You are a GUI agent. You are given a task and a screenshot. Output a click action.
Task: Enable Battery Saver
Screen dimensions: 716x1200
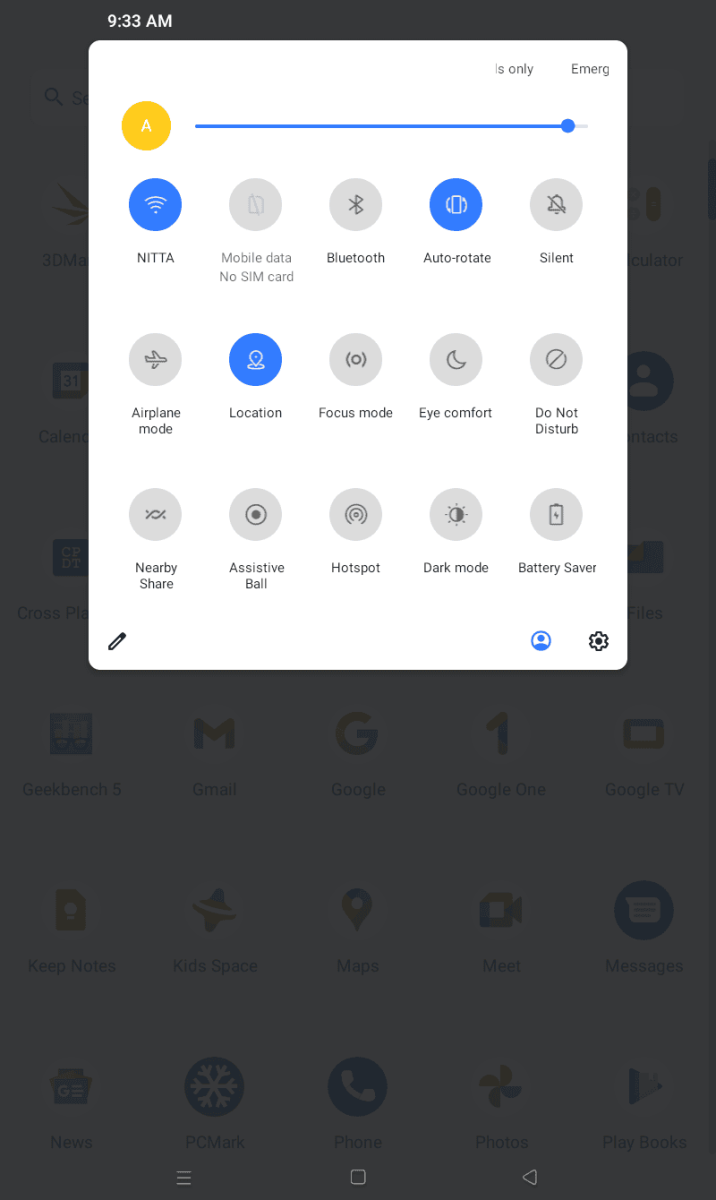(x=556, y=515)
